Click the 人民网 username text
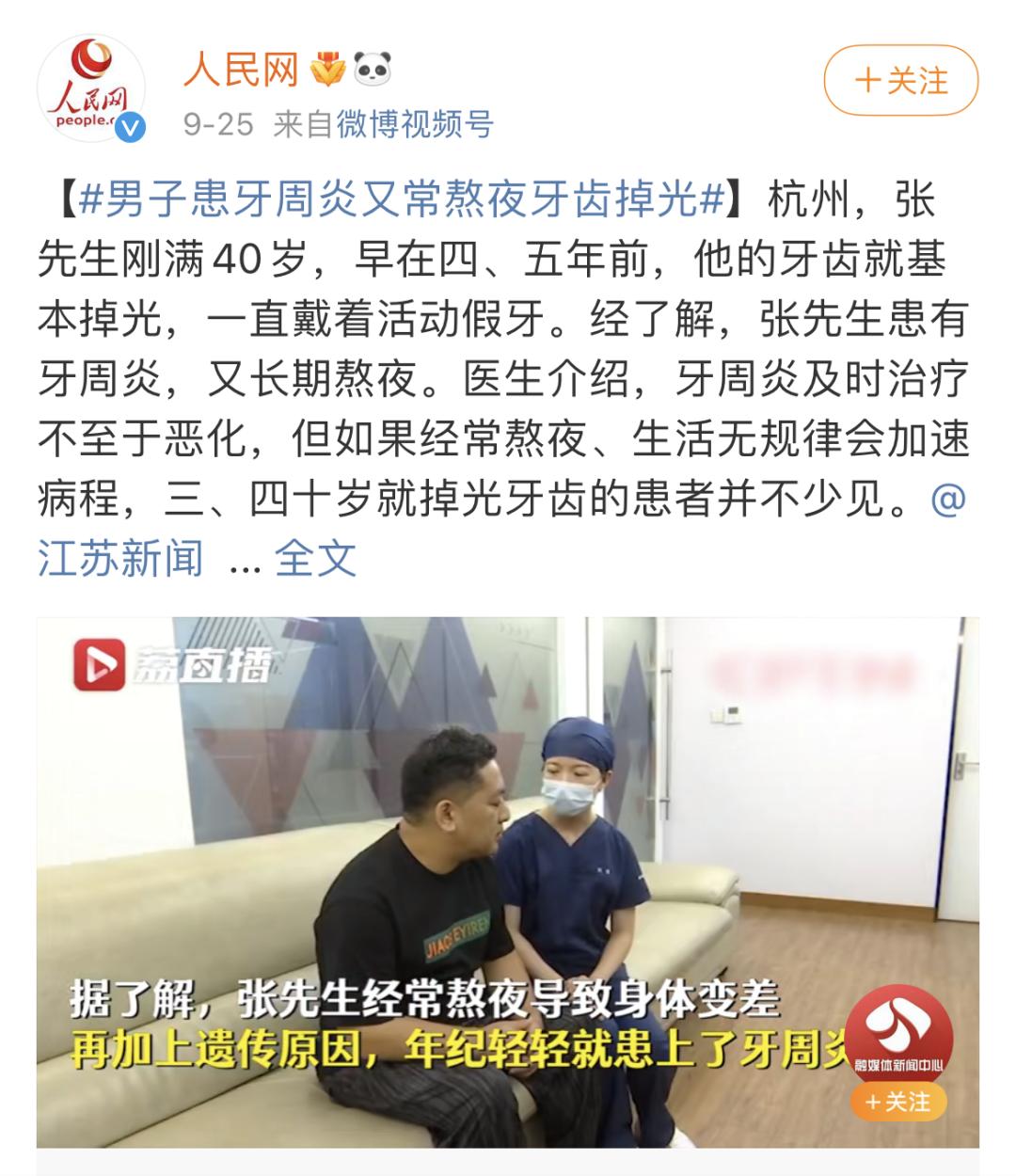 point(235,69)
